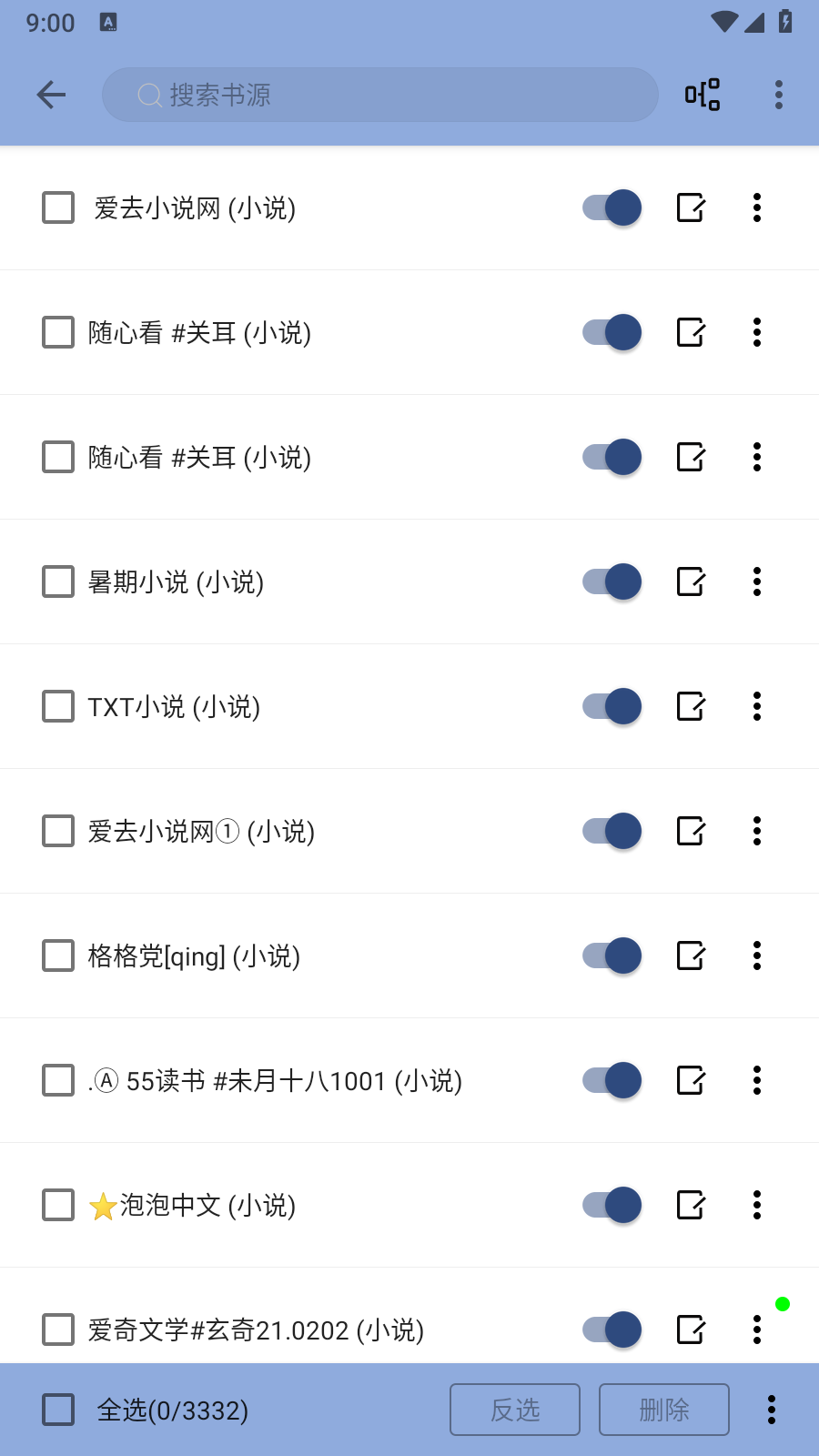
Task: Edit the TXT小说 book source
Action: [691, 706]
